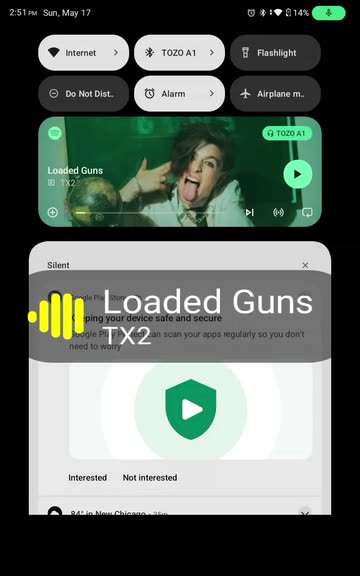This screenshot has width=360, height=576.
Task: Open the TOZO A1 output switcher chip
Action: pyautogui.click(x=287, y=133)
